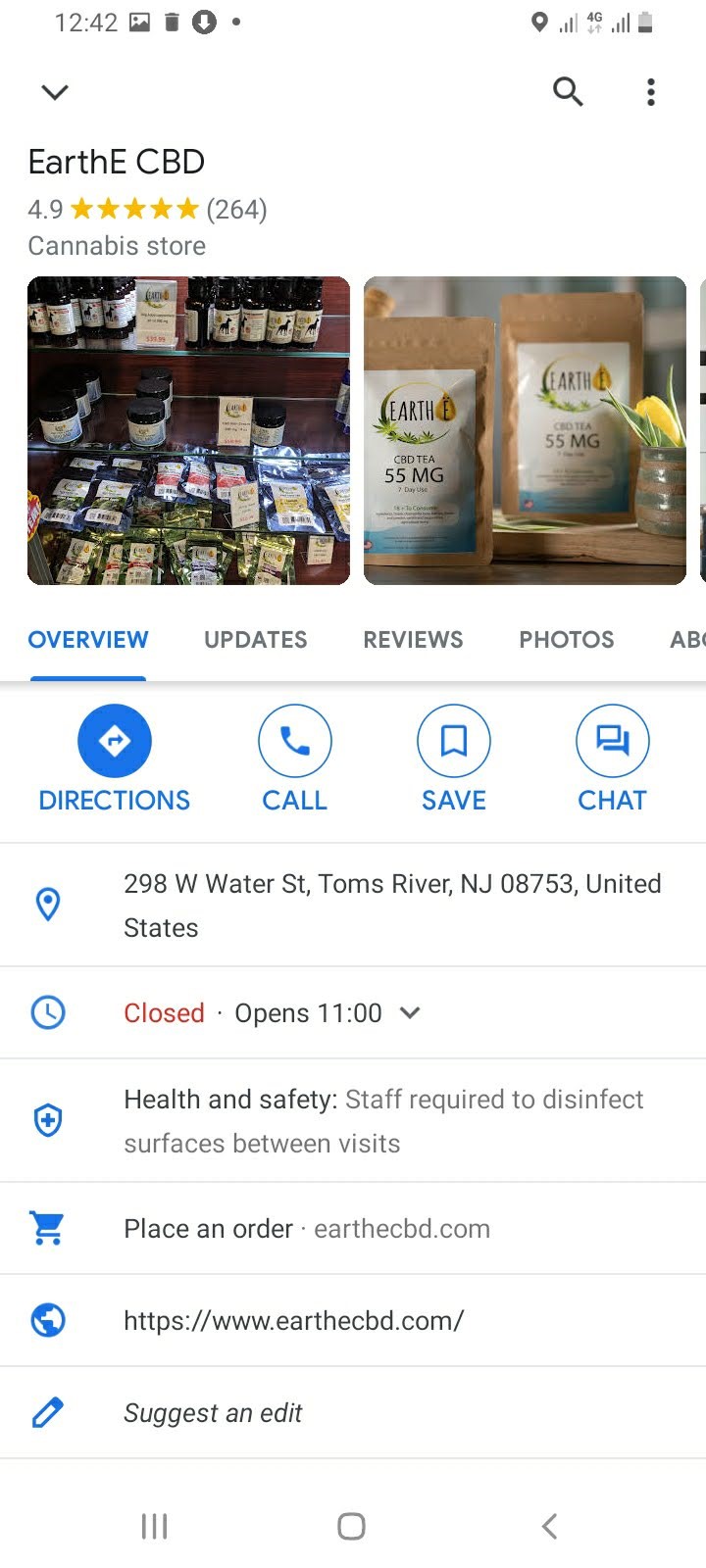This screenshot has width=706, height=1568.
Task: Switch to the Photos tab
Action: [566, 640]
